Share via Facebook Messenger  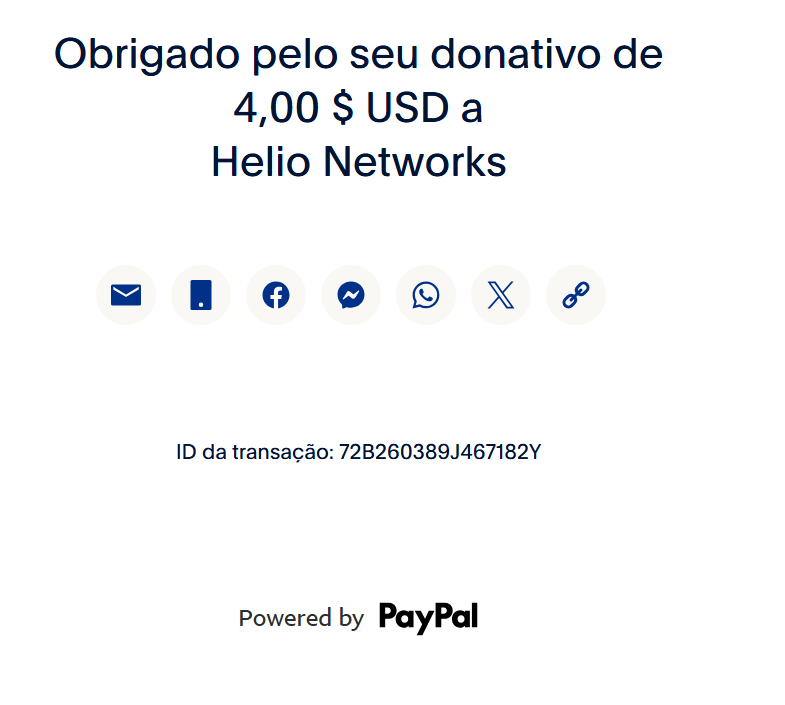[x=351, y=295]
